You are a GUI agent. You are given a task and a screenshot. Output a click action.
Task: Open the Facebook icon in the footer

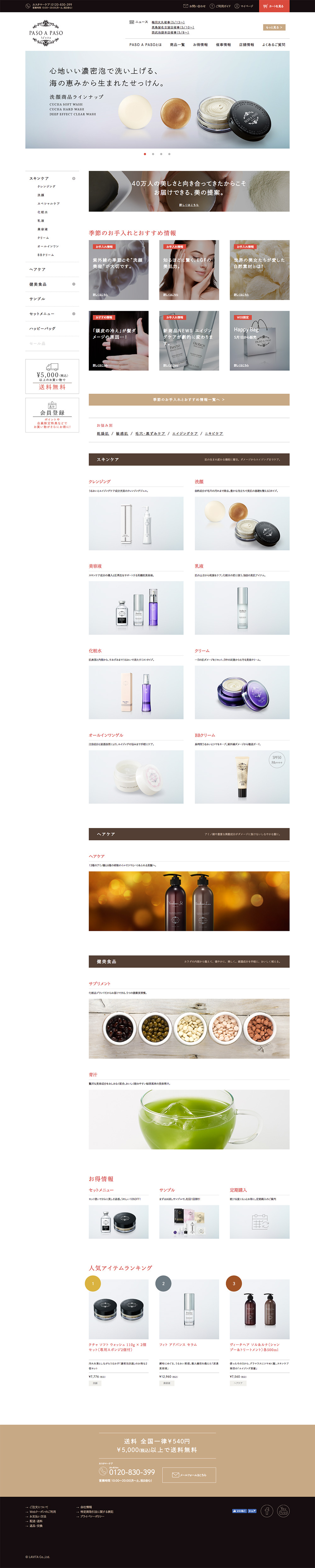point(267,1511)
